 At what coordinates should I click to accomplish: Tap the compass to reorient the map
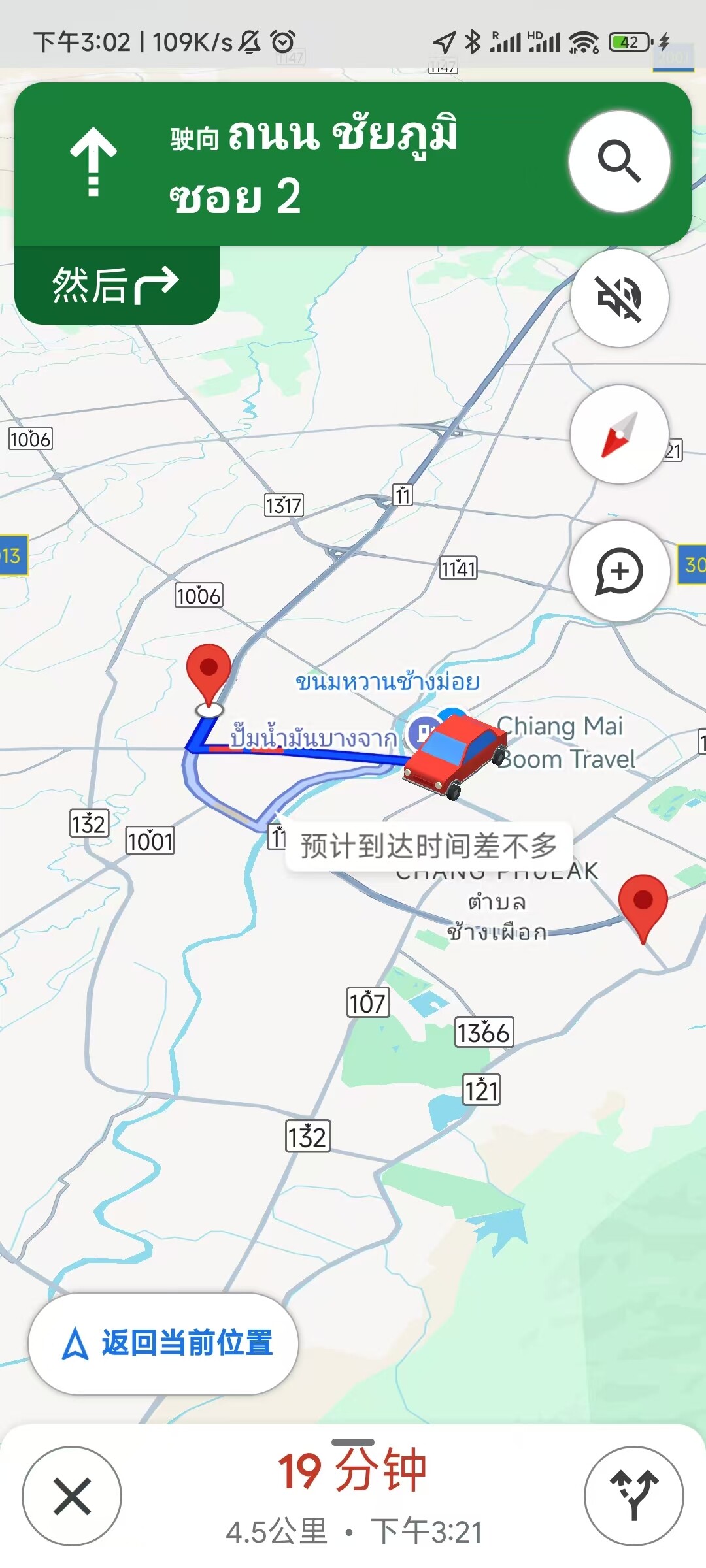pos(619,434)
